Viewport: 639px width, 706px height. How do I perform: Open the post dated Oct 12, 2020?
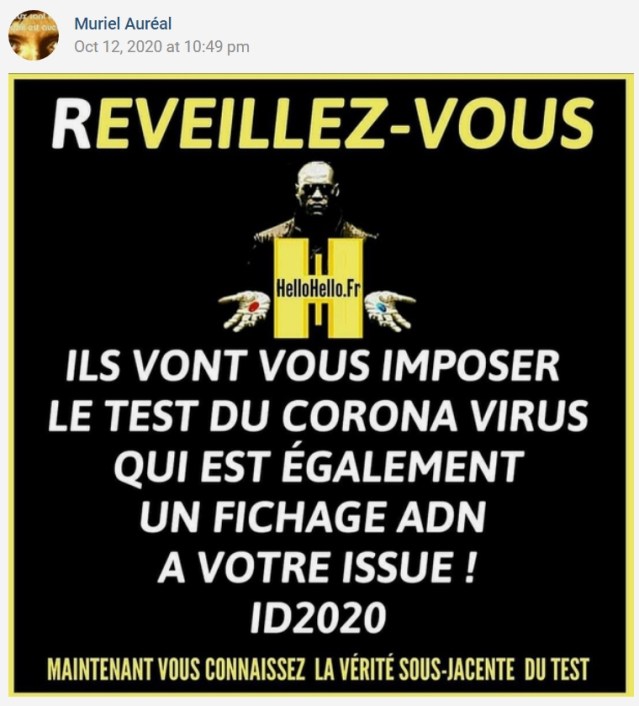pos(161,47)
